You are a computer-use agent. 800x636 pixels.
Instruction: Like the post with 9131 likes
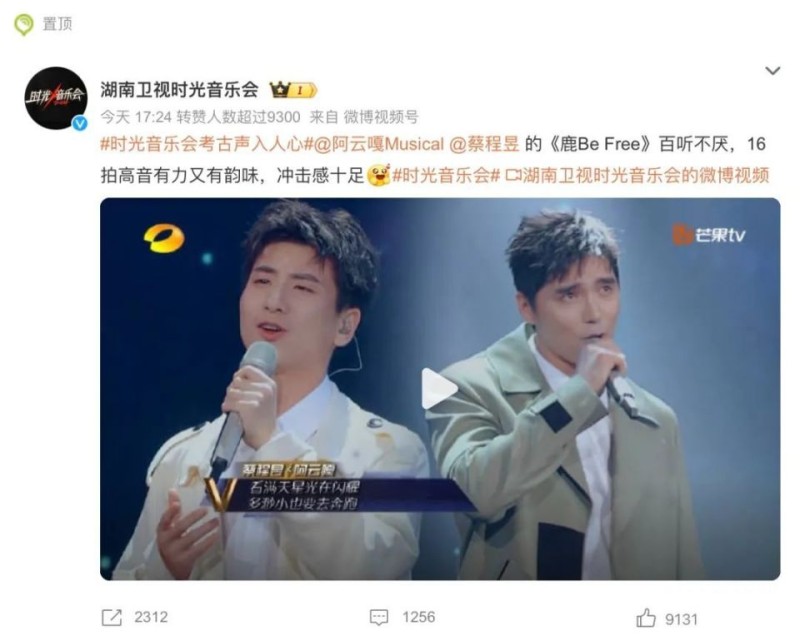(665, 617)
